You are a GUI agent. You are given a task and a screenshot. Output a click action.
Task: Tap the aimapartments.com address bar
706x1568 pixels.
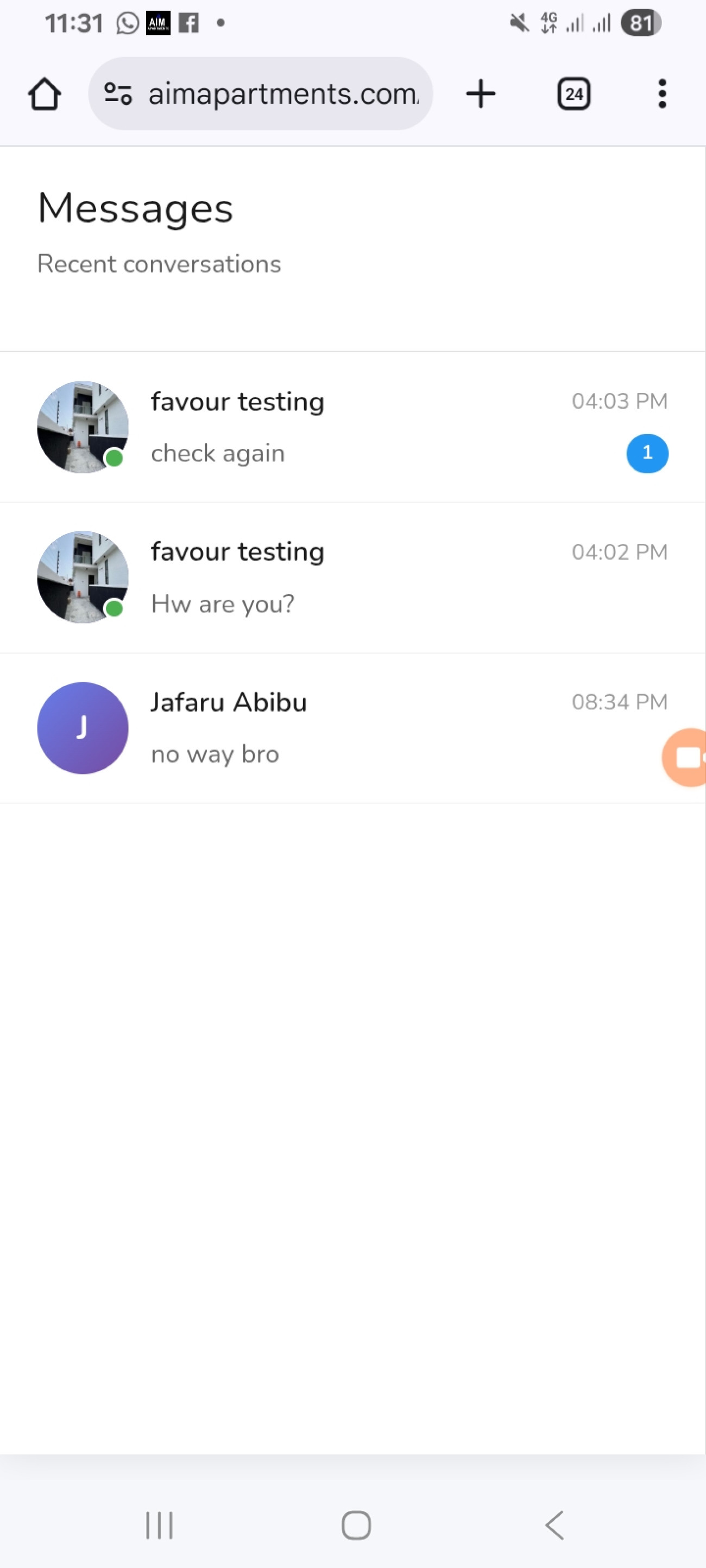tap(283, 94)
